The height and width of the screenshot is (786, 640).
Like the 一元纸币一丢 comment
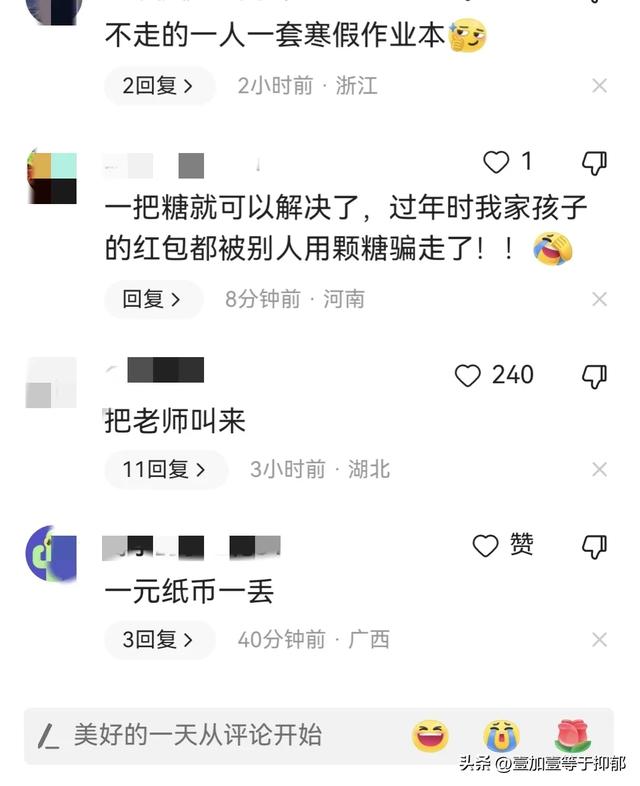point(486,545)
